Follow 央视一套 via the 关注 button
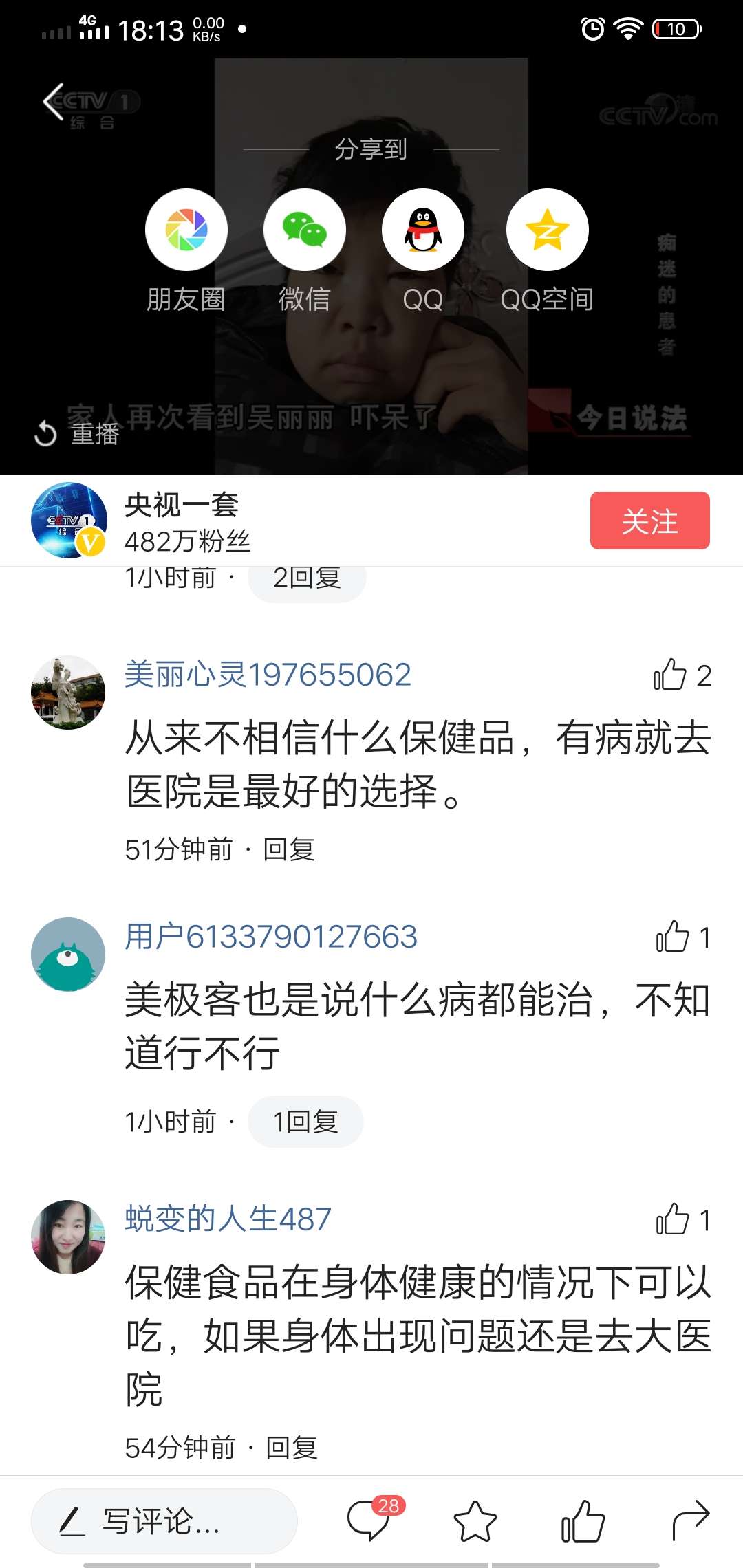This screenshot has width=743, height=1568. tap(649, 521)
